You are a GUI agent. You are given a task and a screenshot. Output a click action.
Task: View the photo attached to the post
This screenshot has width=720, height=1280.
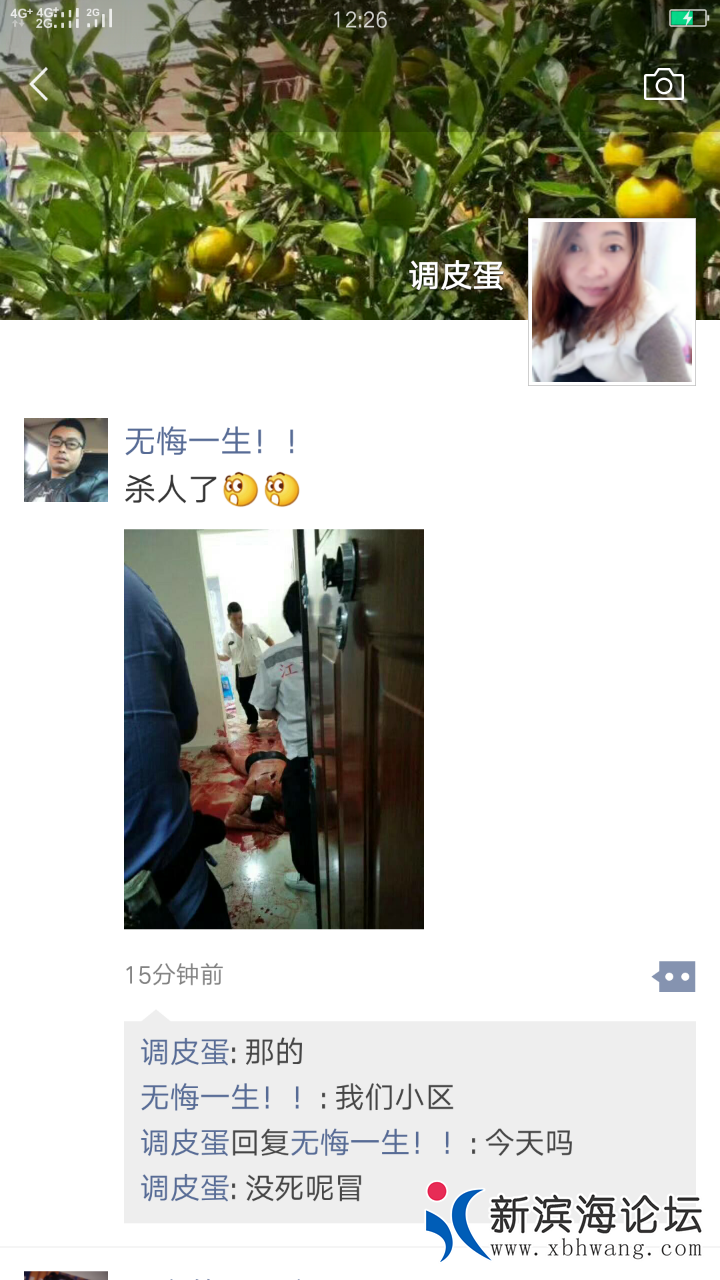273,728
